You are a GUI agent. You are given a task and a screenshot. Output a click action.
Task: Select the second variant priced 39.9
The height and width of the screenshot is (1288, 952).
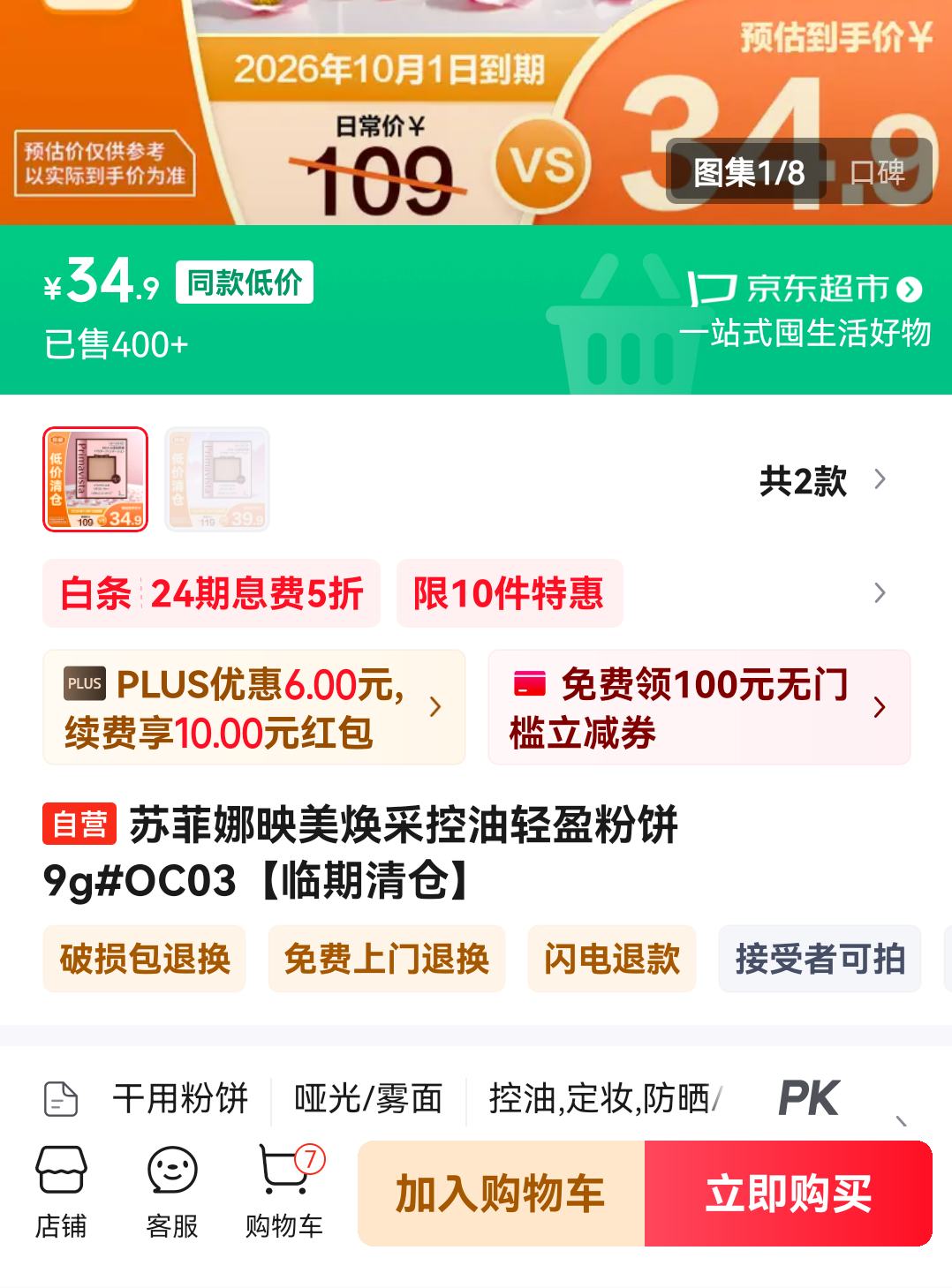coord(217,479)
